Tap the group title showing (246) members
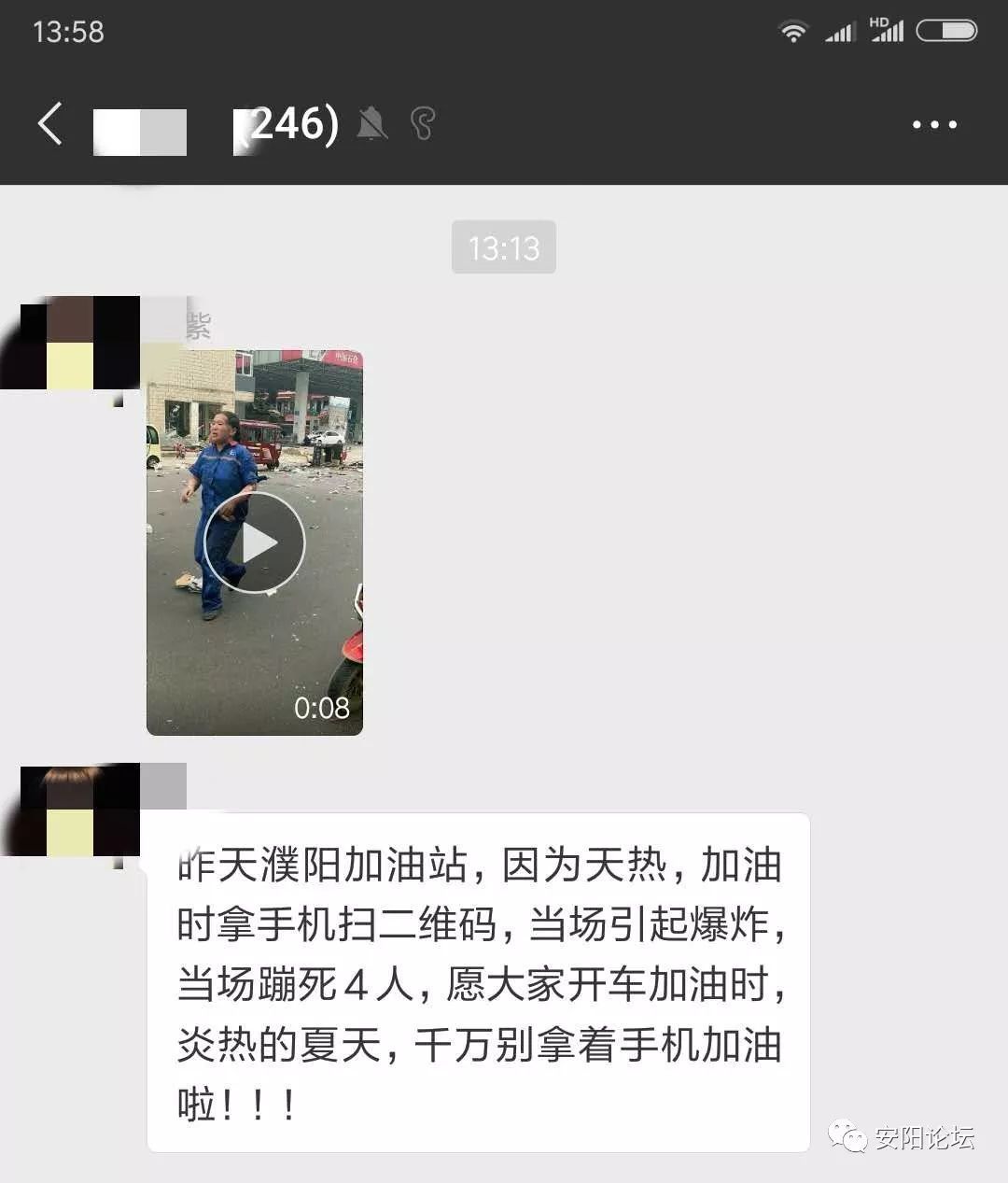 [x=287, y=124]
